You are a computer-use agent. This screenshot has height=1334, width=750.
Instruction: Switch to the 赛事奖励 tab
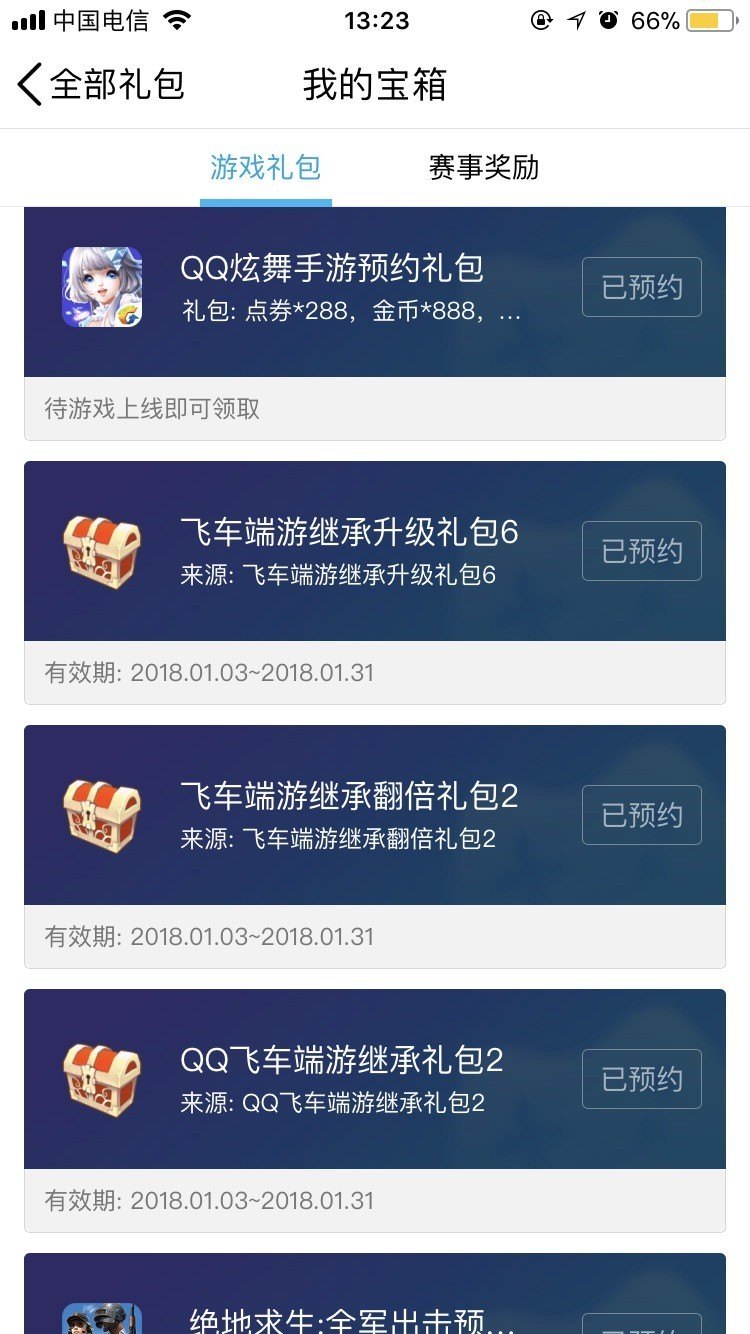pyautogui.click(x=484, y=167)
